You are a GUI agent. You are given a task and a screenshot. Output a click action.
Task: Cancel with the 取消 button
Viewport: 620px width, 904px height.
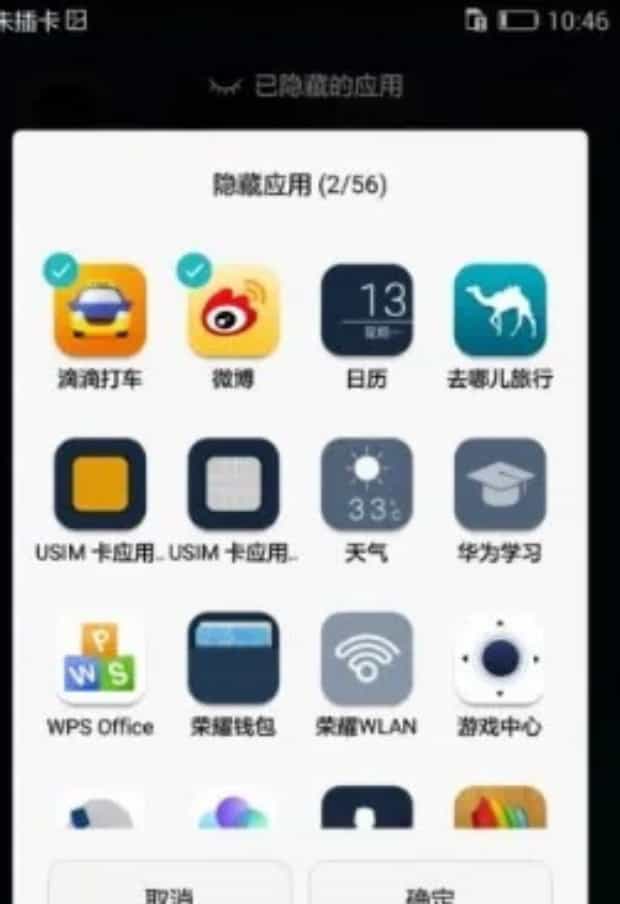coord(170,888)
